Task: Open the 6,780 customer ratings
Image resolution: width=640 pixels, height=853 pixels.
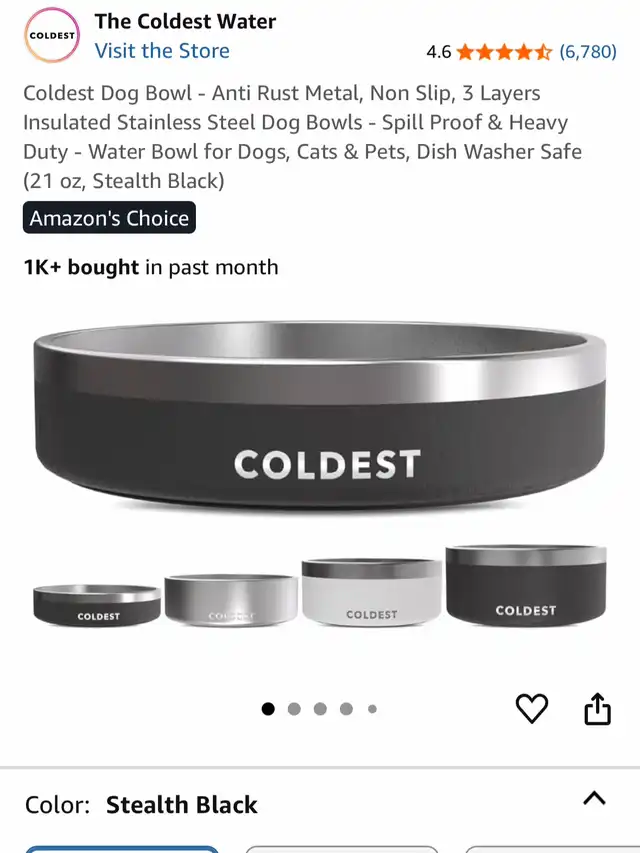Action: [587, 51]
